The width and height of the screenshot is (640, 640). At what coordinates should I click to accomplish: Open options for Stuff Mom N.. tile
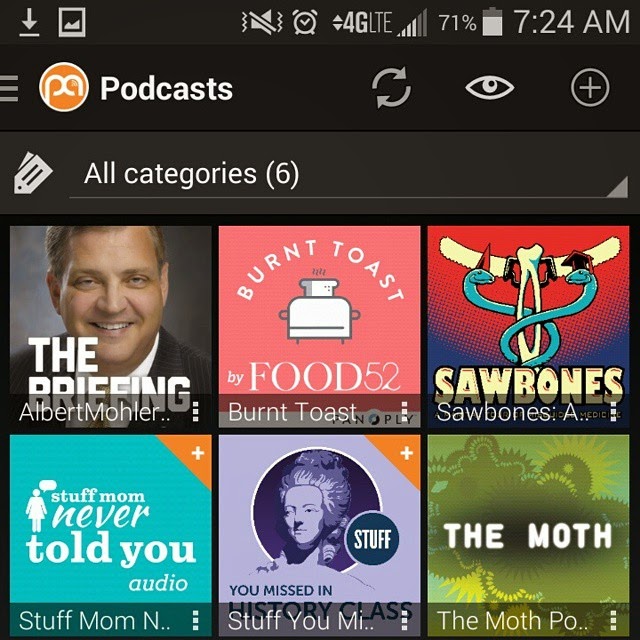[197, 620]
